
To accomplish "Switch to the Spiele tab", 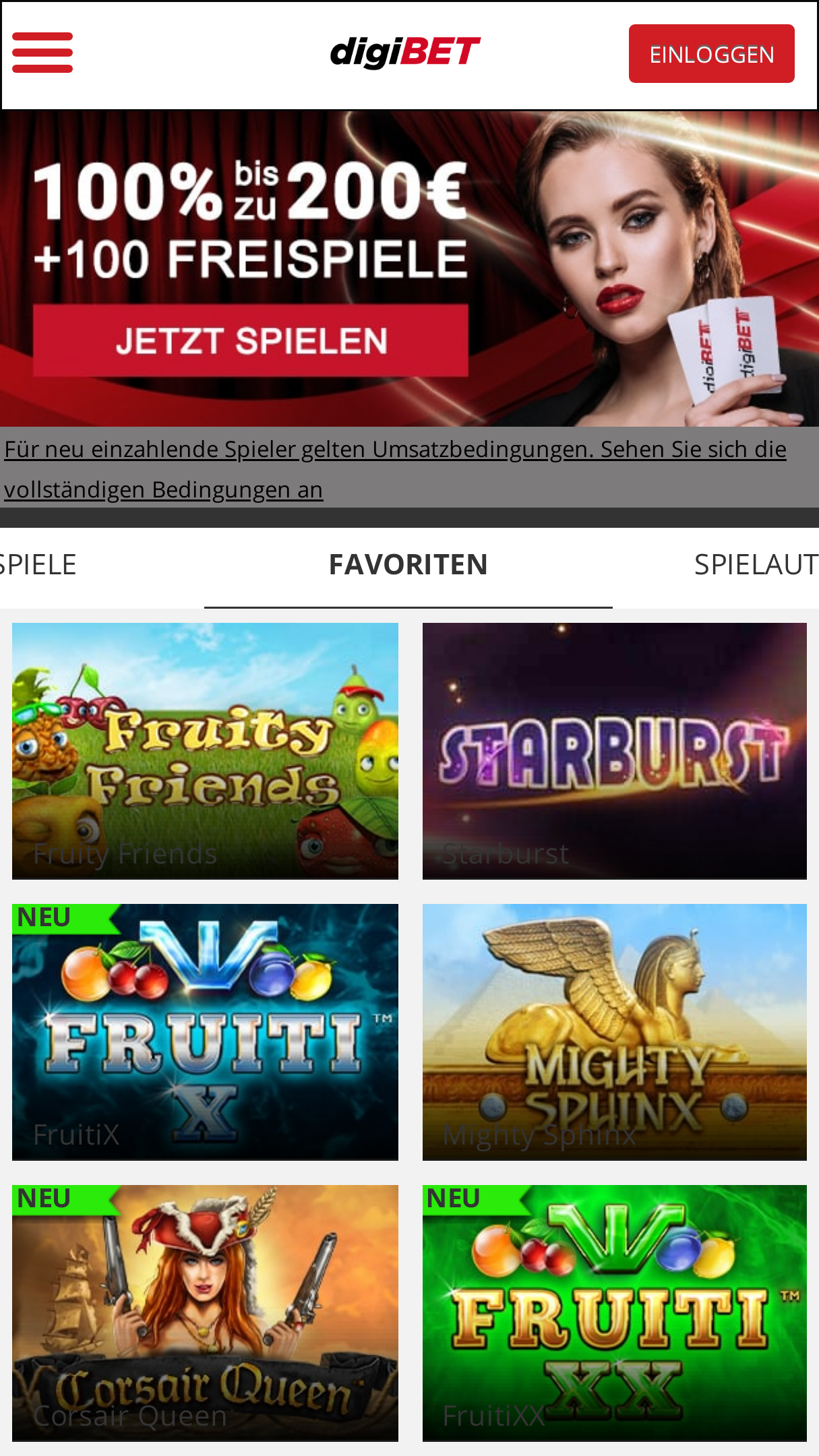I will 38,565.
